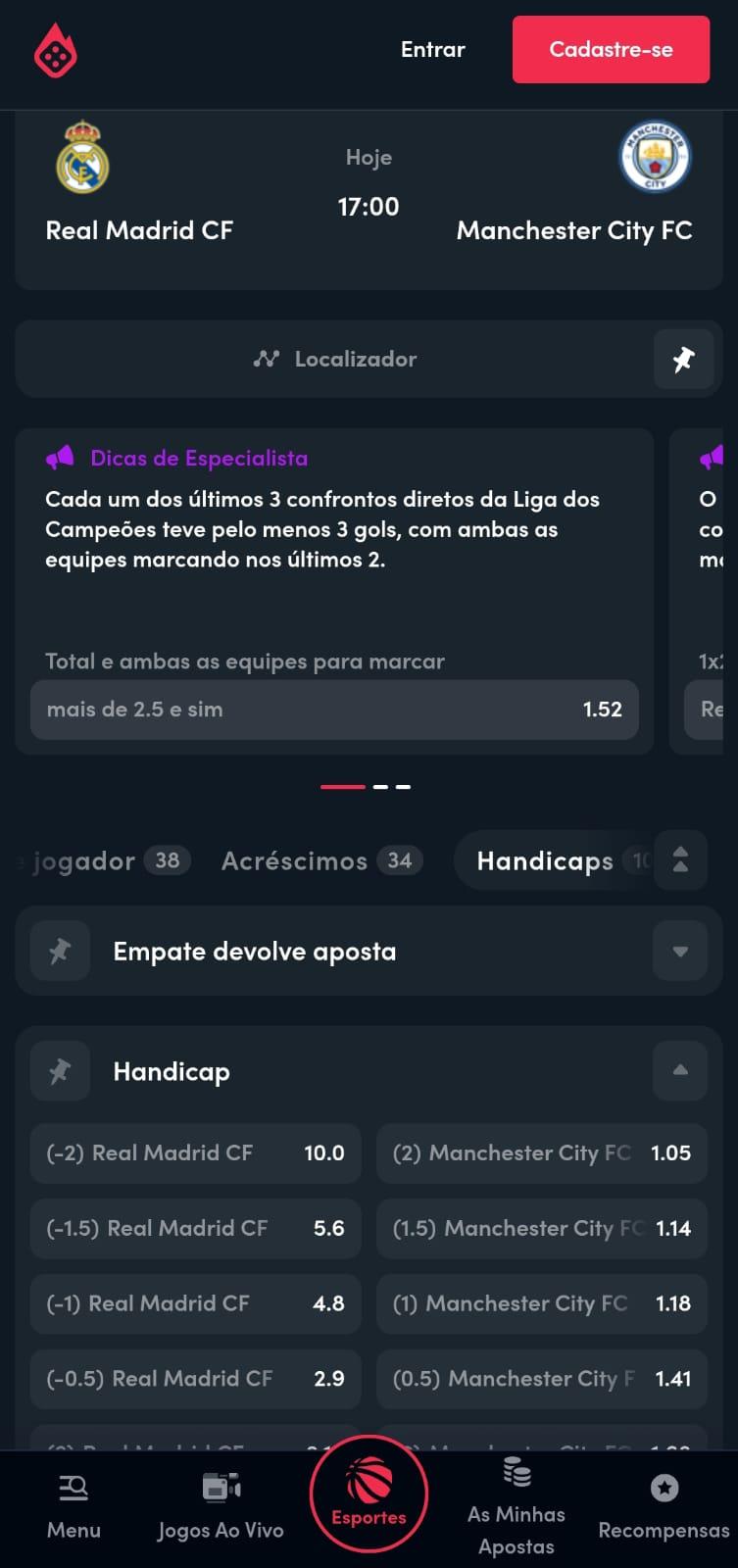This screenshot has height=1568, width=738.
Task: Expand the Empate devolve aposta market
Action: click(680, 951)
